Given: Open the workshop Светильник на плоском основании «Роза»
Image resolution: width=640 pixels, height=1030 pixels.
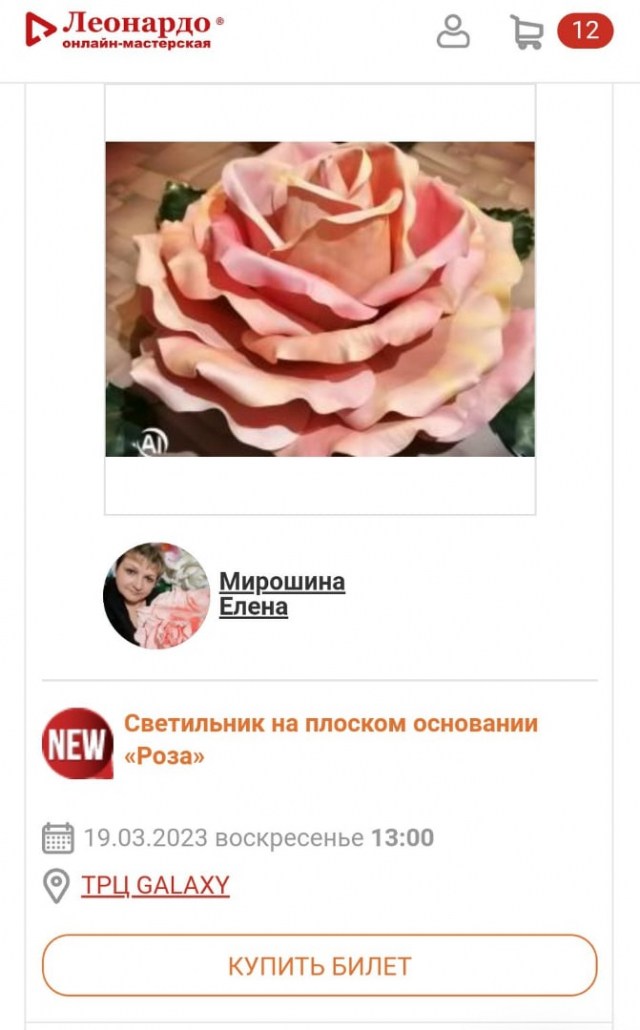Looking at the screenshot, I should (330, 739).
